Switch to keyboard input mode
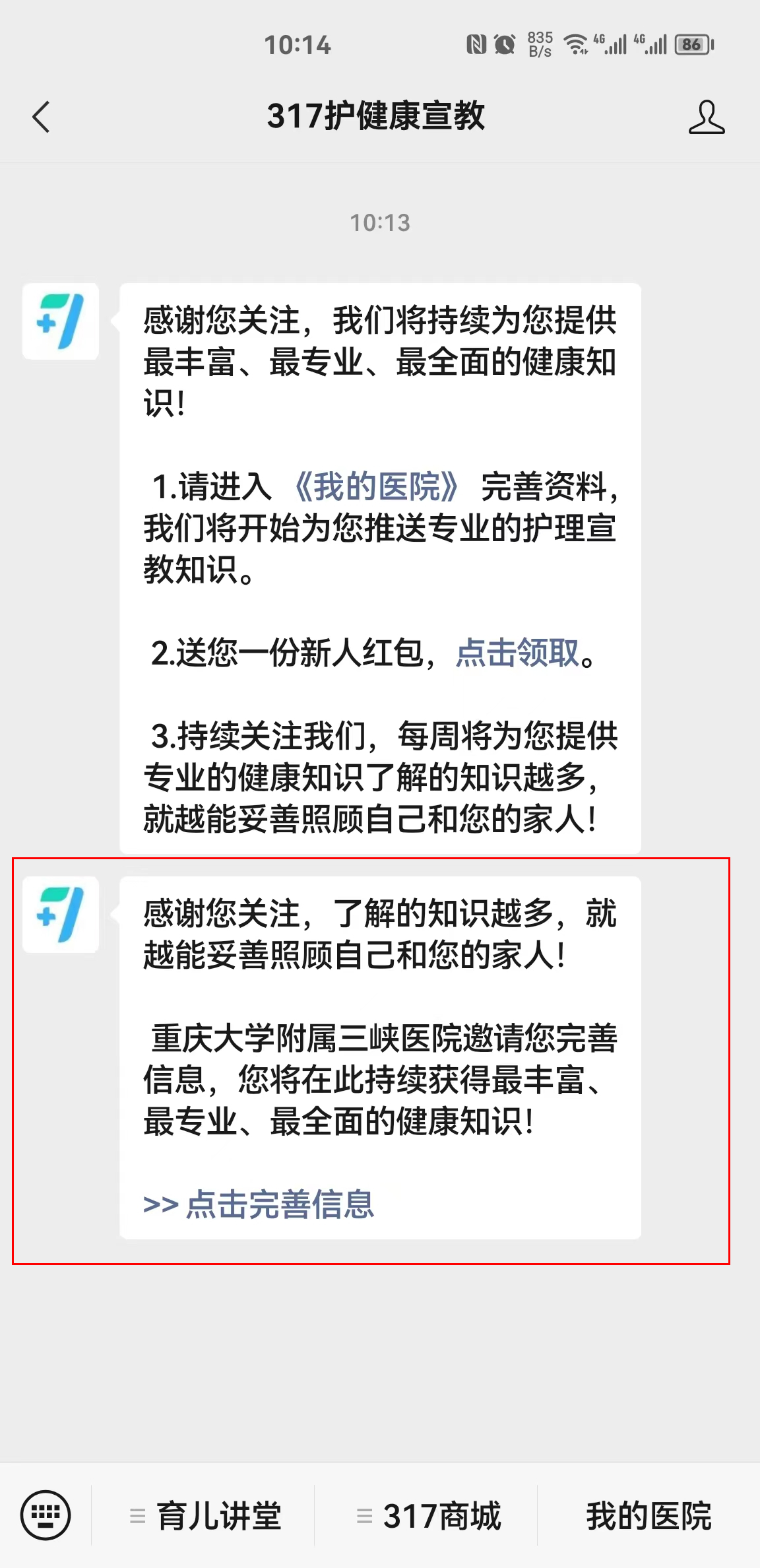This screenshot has width=760, height=1568. pyautogui.click(x=46, y=1515)
